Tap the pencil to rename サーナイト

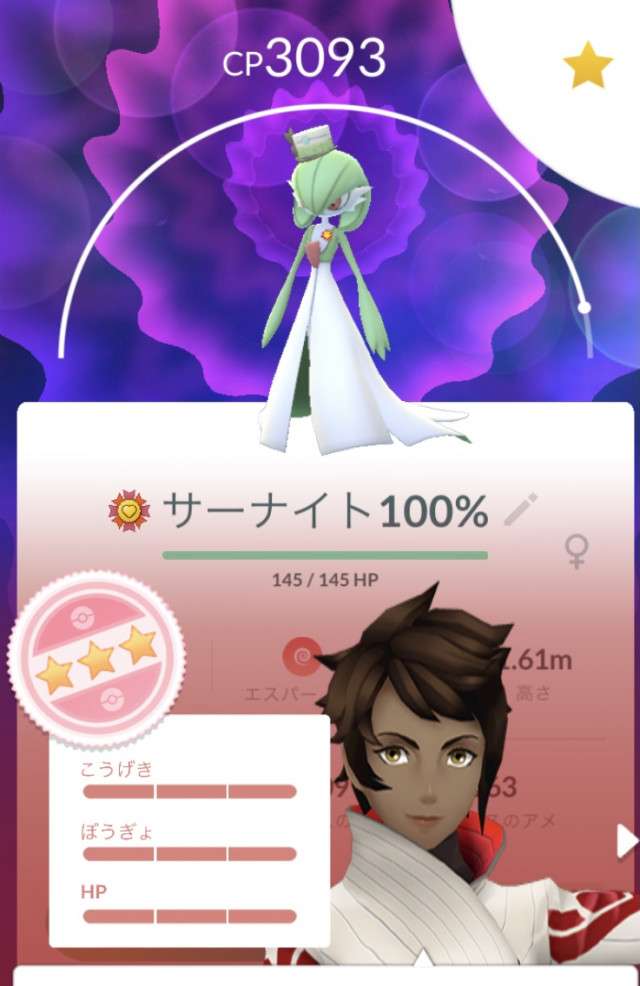(x=520, y=511)
